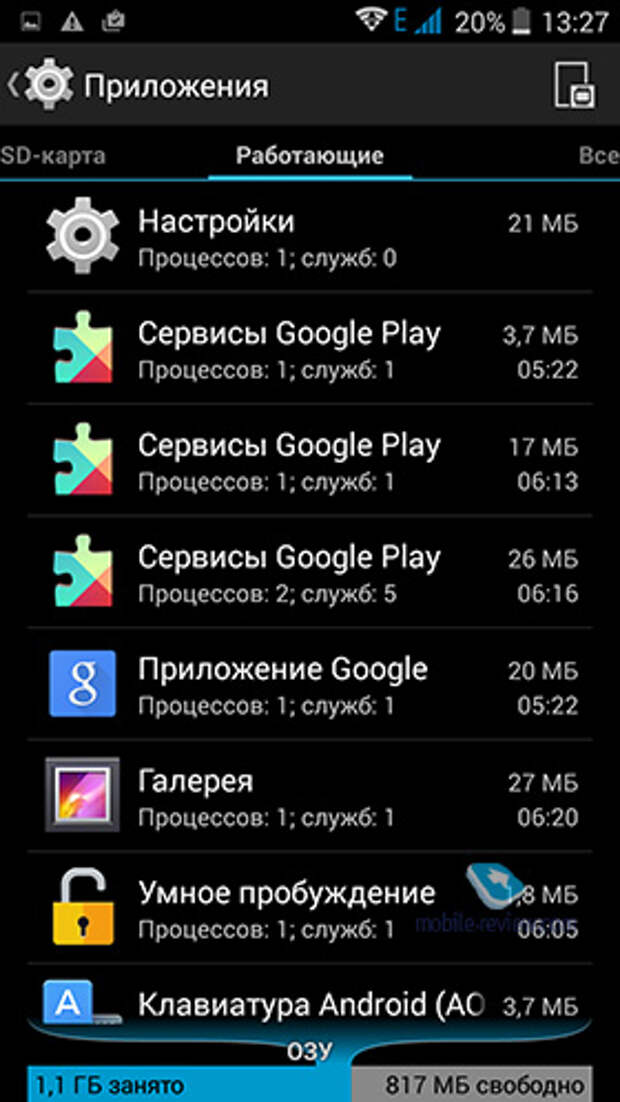The image size is (620, 1102).
Task: Open Сервисы Google Play using 26 МБ
Action: point(310,572)
